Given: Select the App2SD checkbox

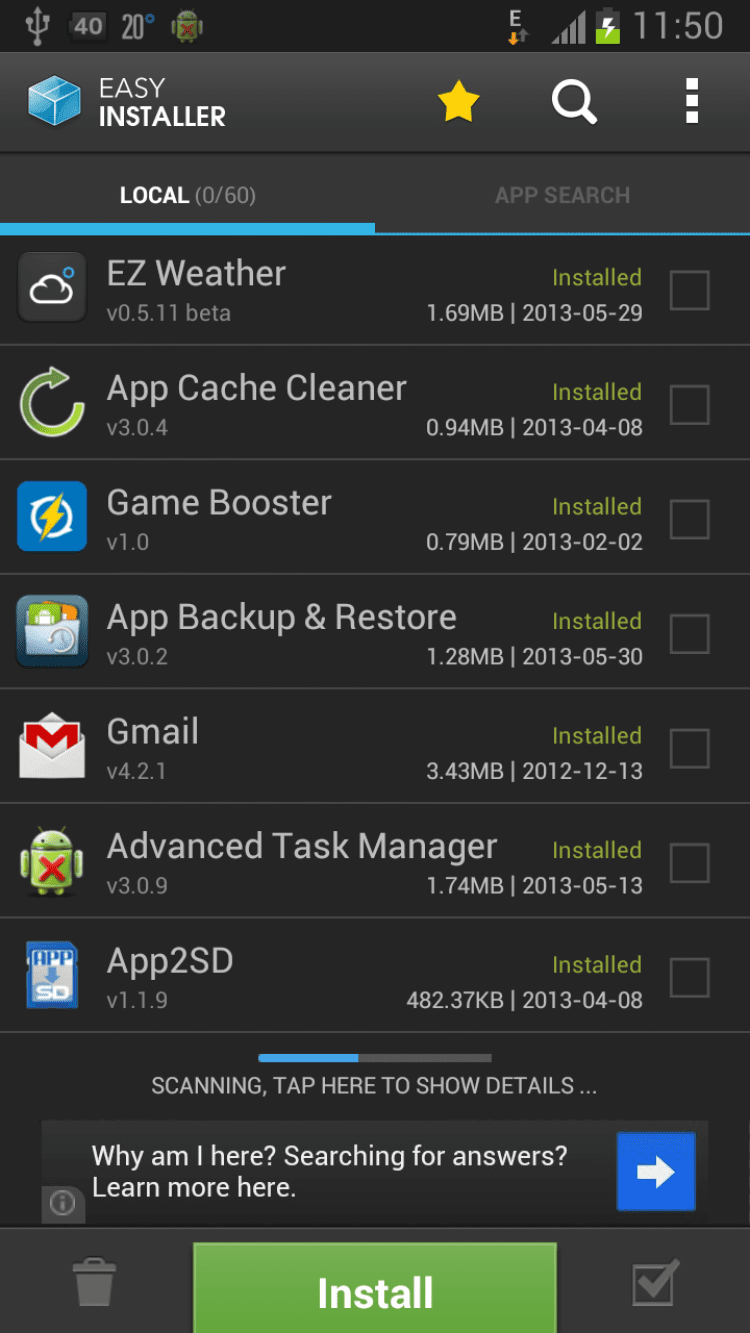Looking at the screenshot, I should click(x=689, y=978).
